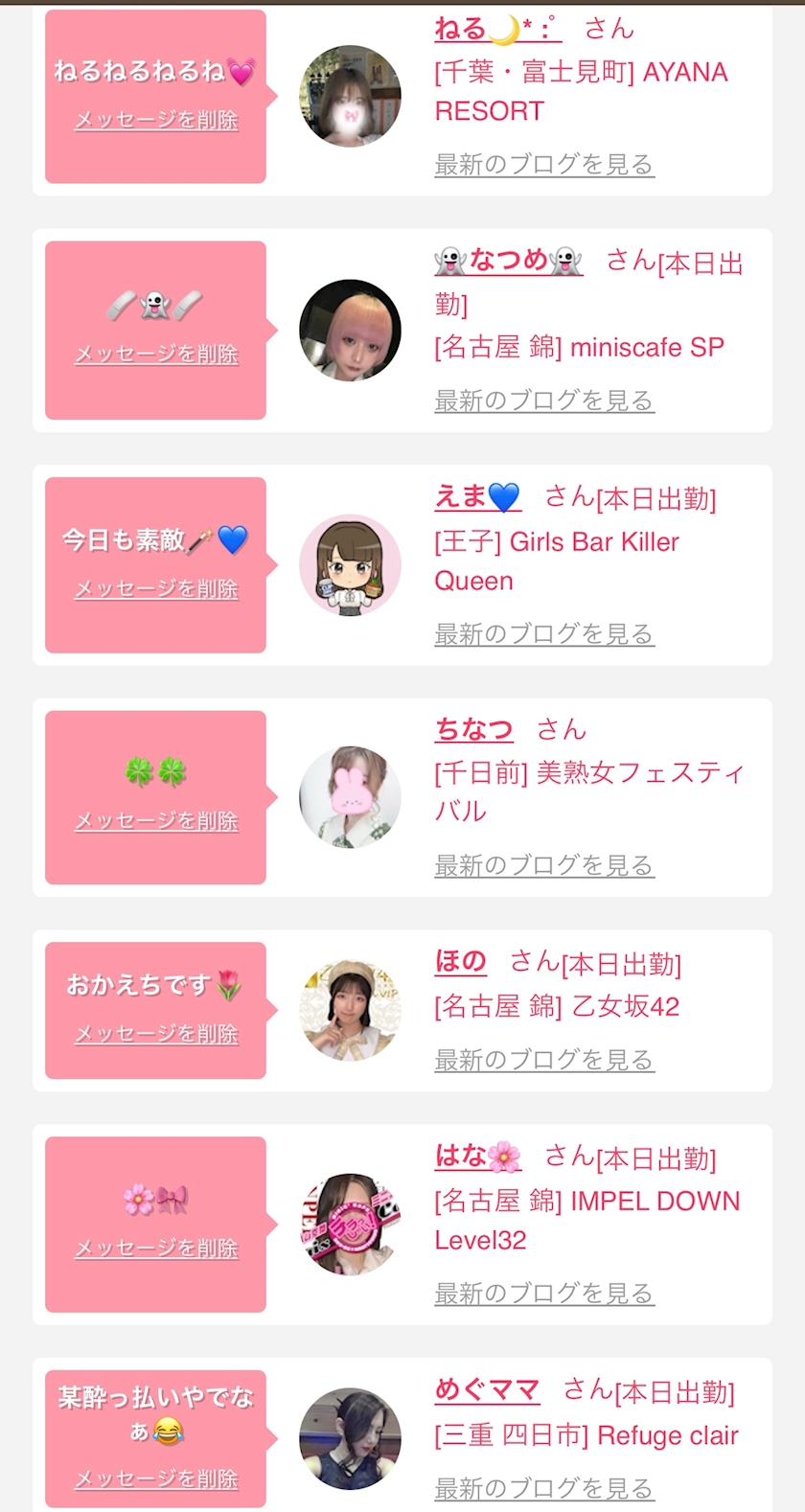Open はな's profile name link
The image size is (805, 1512).
pos(477,1157)
